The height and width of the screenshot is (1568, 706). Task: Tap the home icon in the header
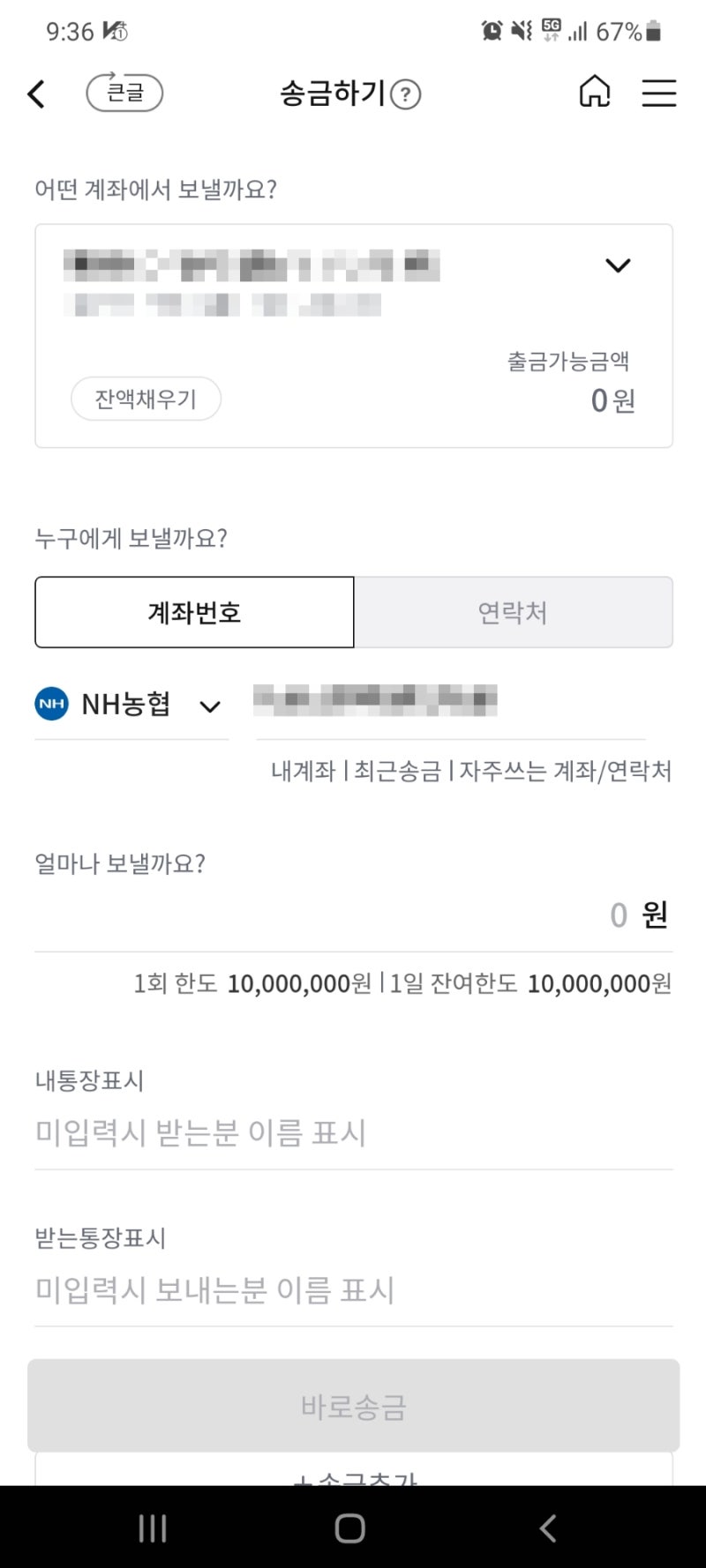(x=595, y=92)
